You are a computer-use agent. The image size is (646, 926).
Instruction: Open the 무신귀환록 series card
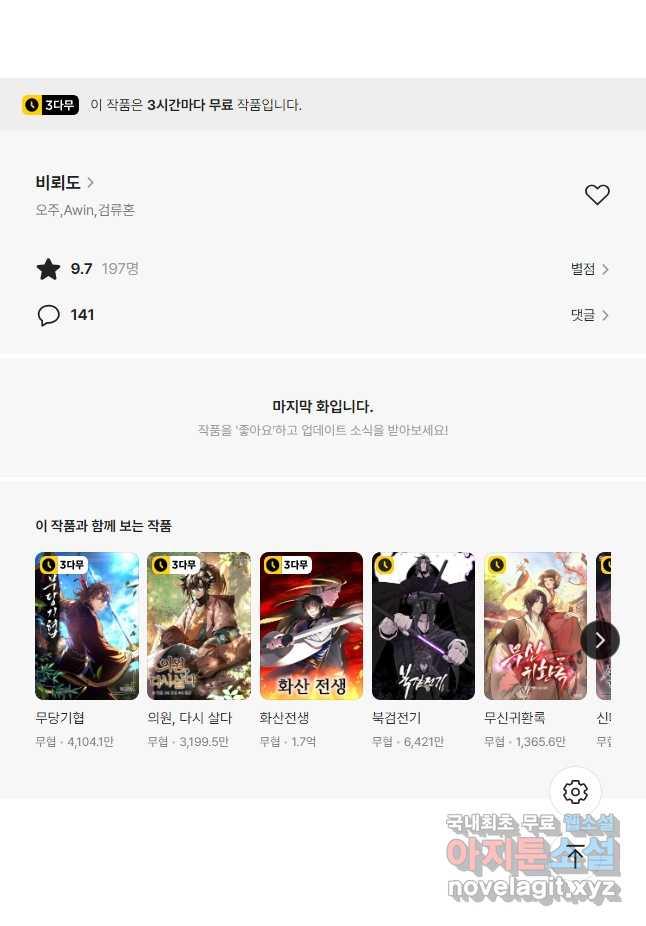(x=535, y=626)
